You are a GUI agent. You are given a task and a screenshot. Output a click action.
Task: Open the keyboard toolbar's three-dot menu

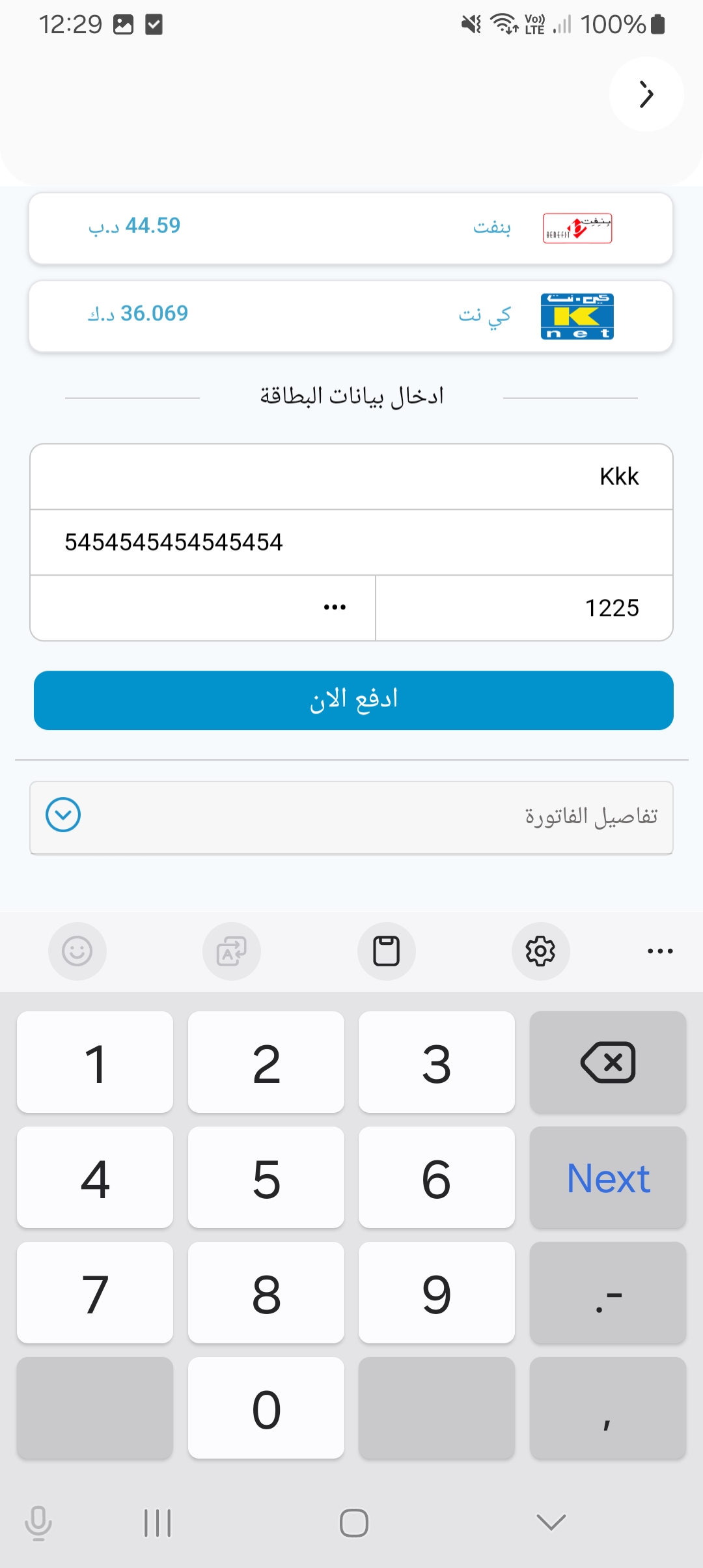(x=660, y=951)
